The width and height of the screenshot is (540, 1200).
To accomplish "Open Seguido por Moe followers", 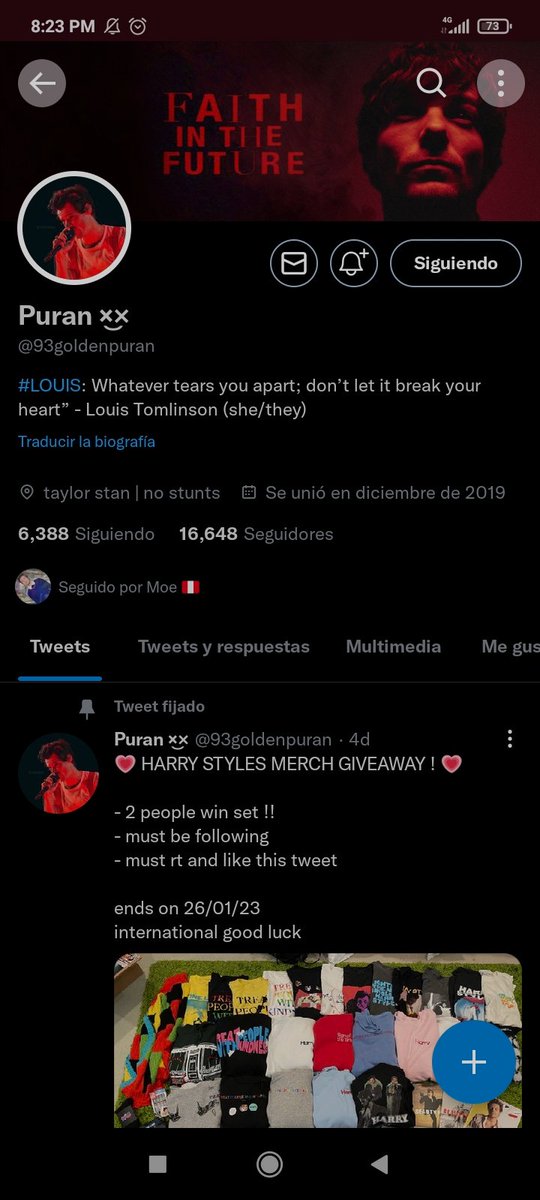I will click(x=108, y=587).
